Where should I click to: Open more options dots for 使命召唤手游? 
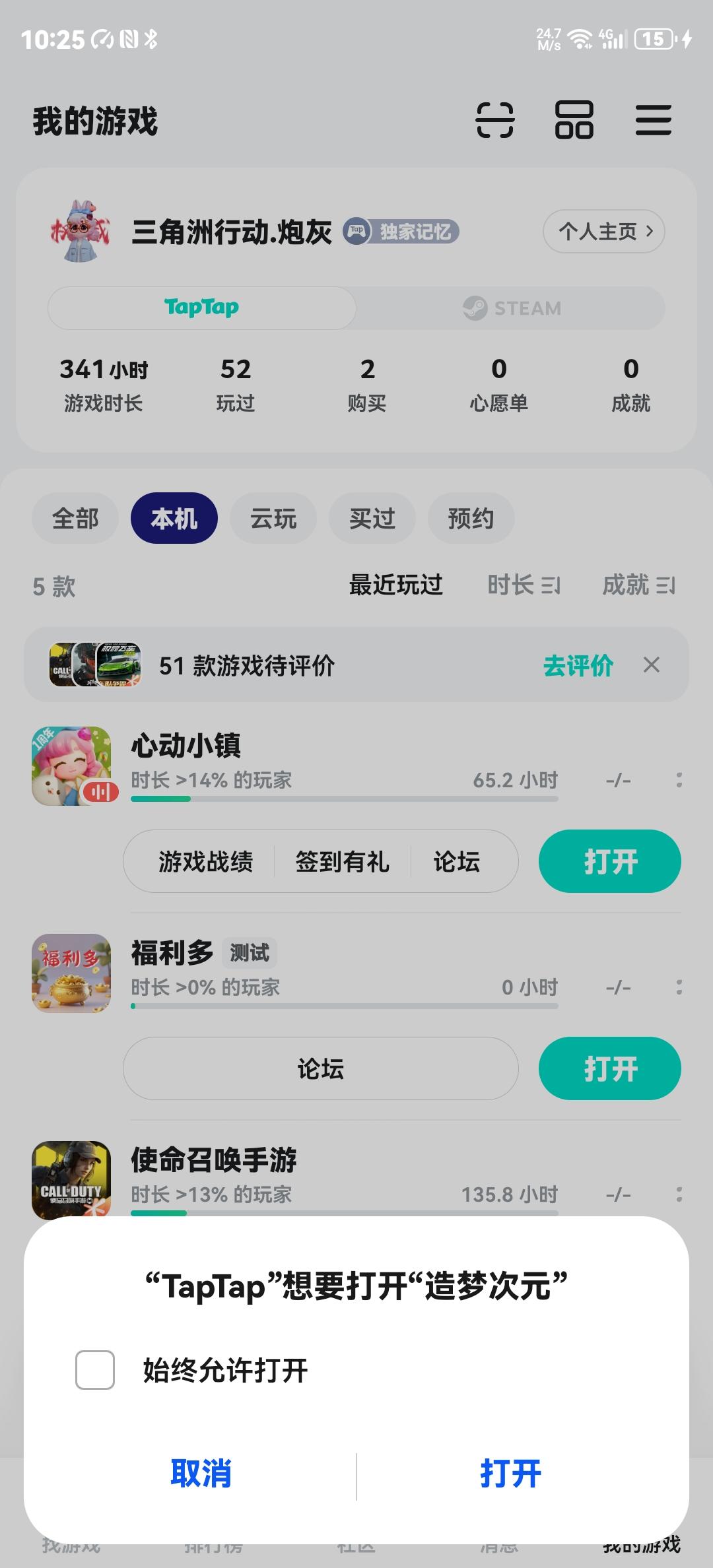tap(679, 1194)
